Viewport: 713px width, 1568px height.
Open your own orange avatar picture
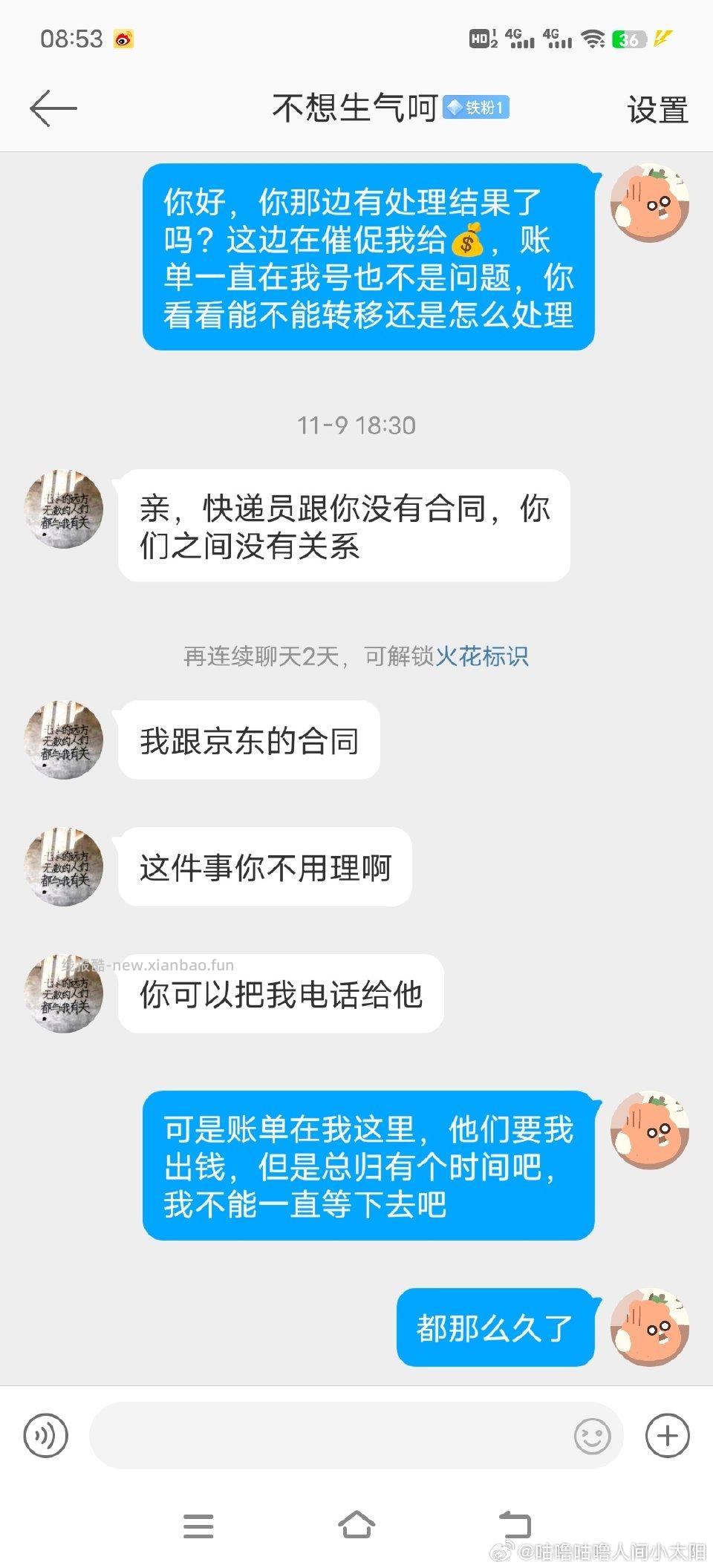coord(650,202)
